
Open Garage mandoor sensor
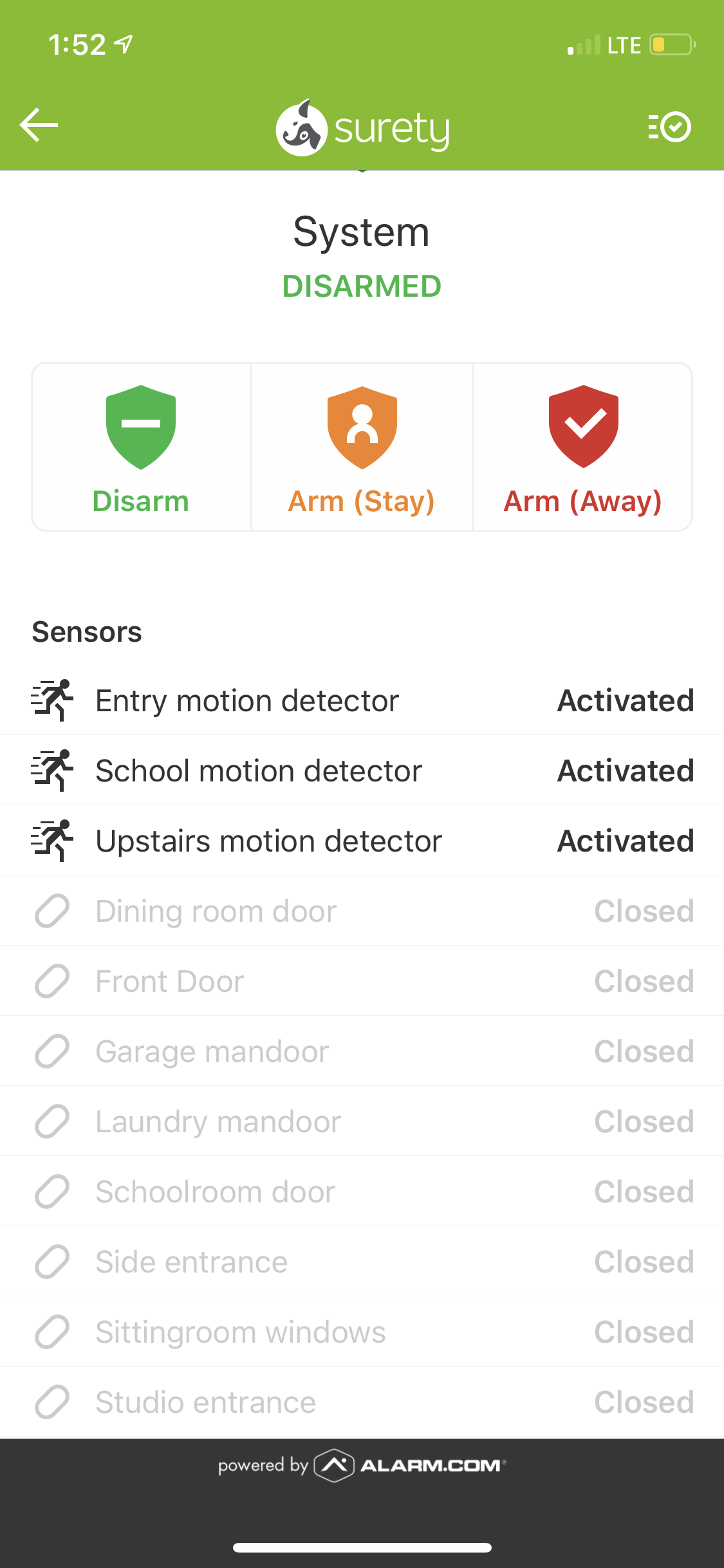[362, 1051]
